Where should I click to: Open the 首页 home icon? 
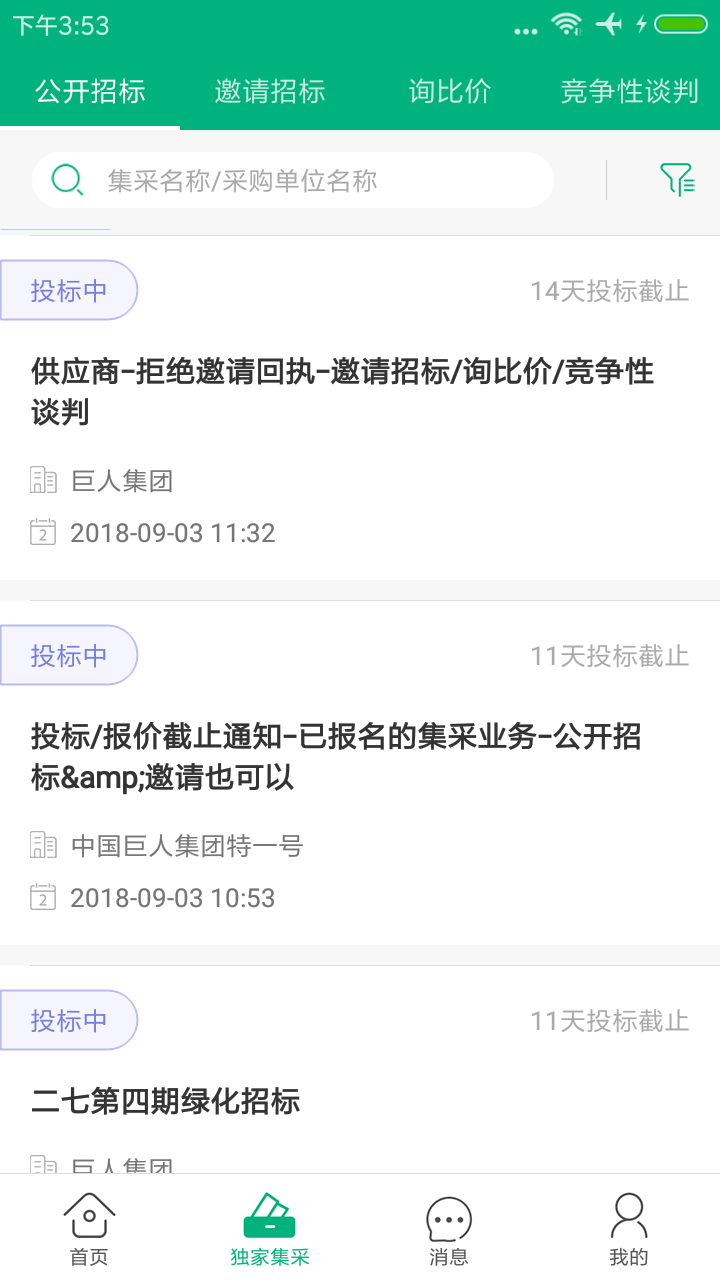point(89,1215)
